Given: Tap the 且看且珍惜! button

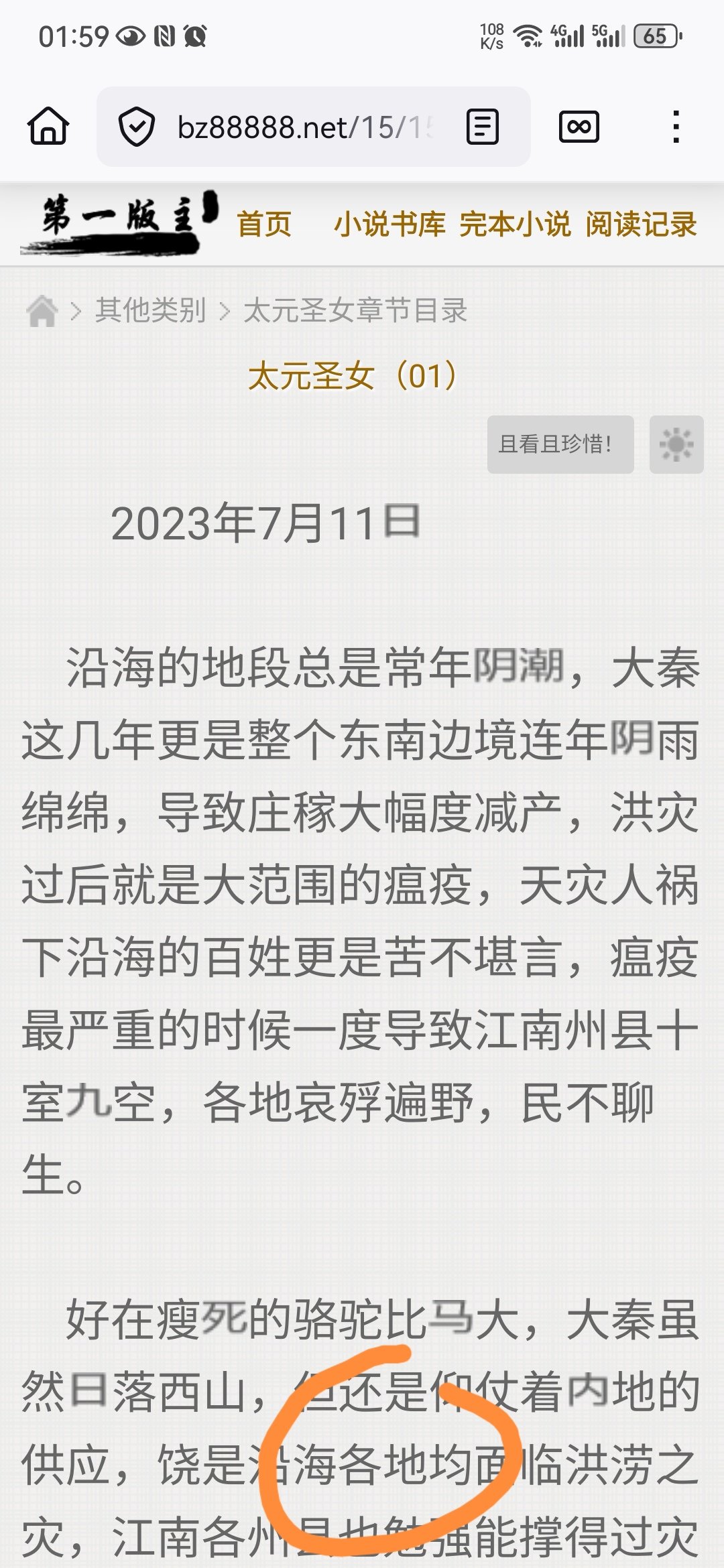Looking at the screenshot, I should [x=560, y=444].
